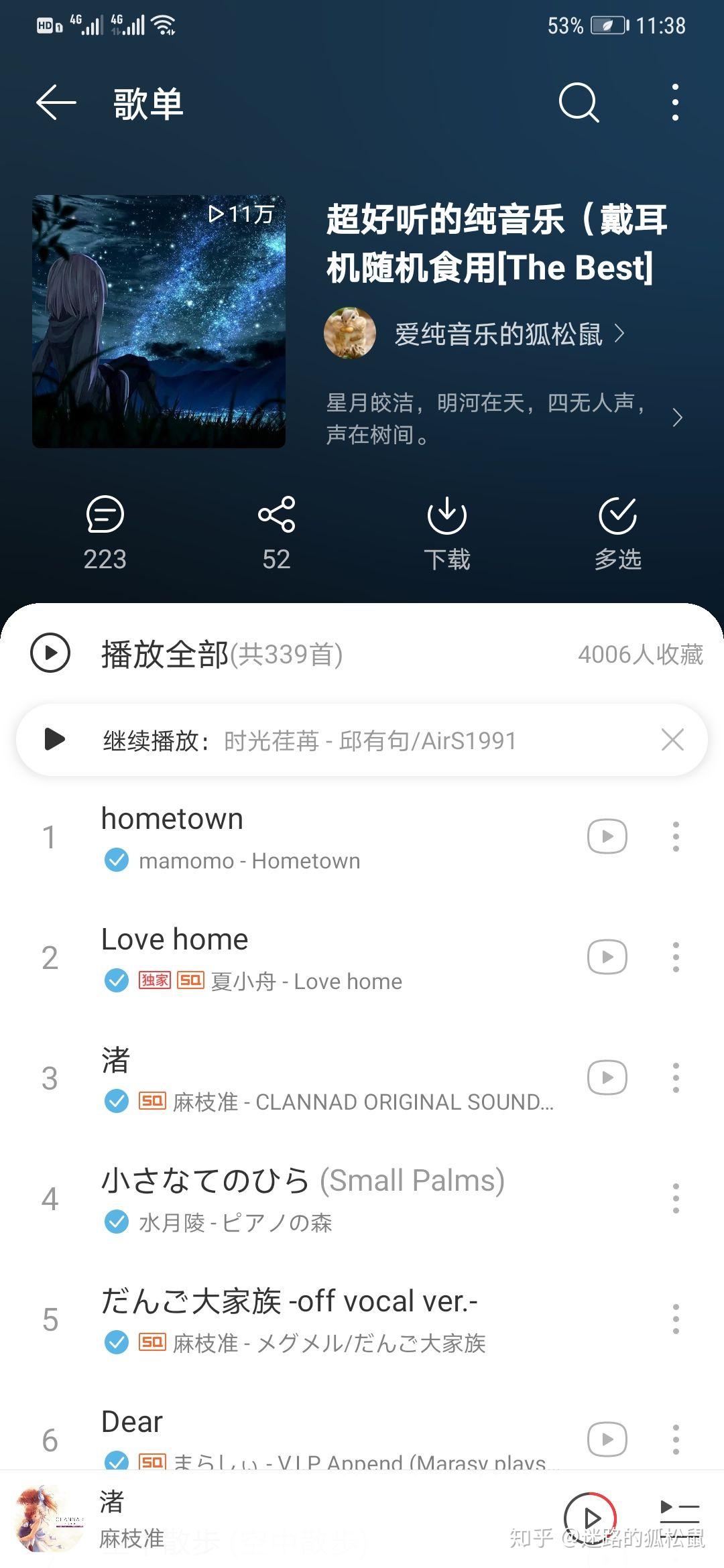Open more options for song 渚
724x1568 pixels.
pyautogui.click(x=676, y=1077)
